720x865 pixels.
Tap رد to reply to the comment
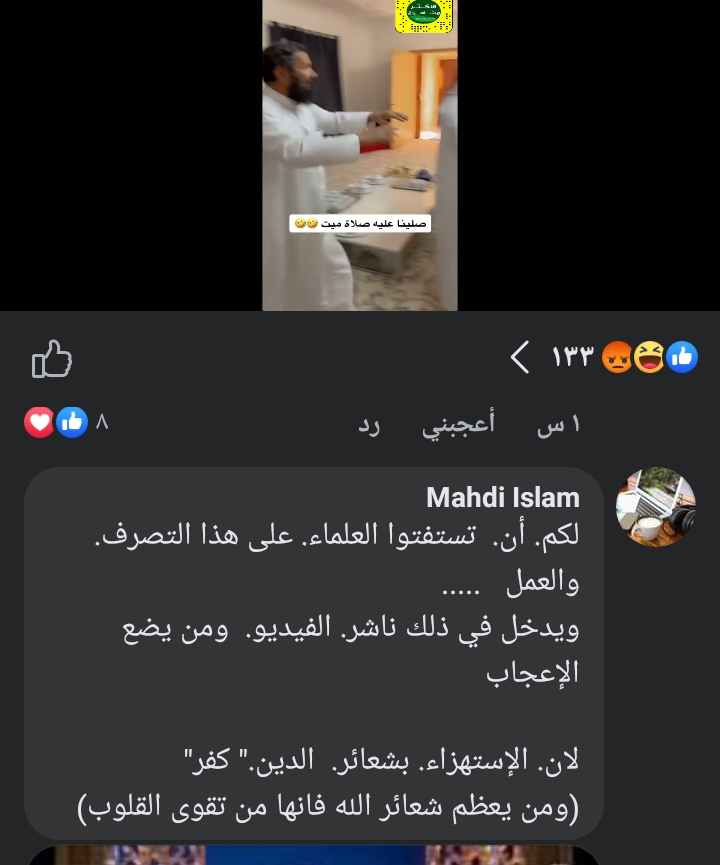(x=370, y=424)
